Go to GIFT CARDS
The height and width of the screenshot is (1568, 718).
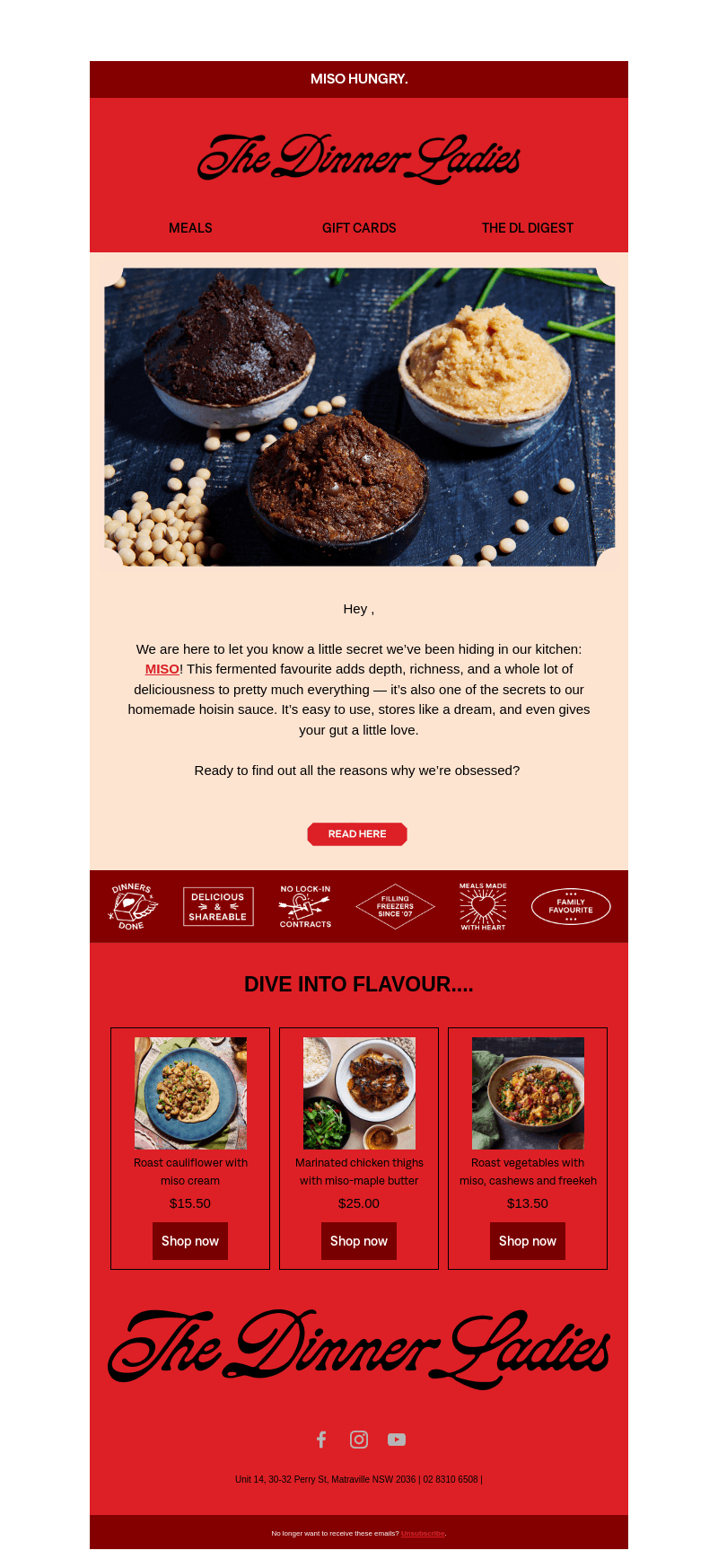click(x=359, y=228)
